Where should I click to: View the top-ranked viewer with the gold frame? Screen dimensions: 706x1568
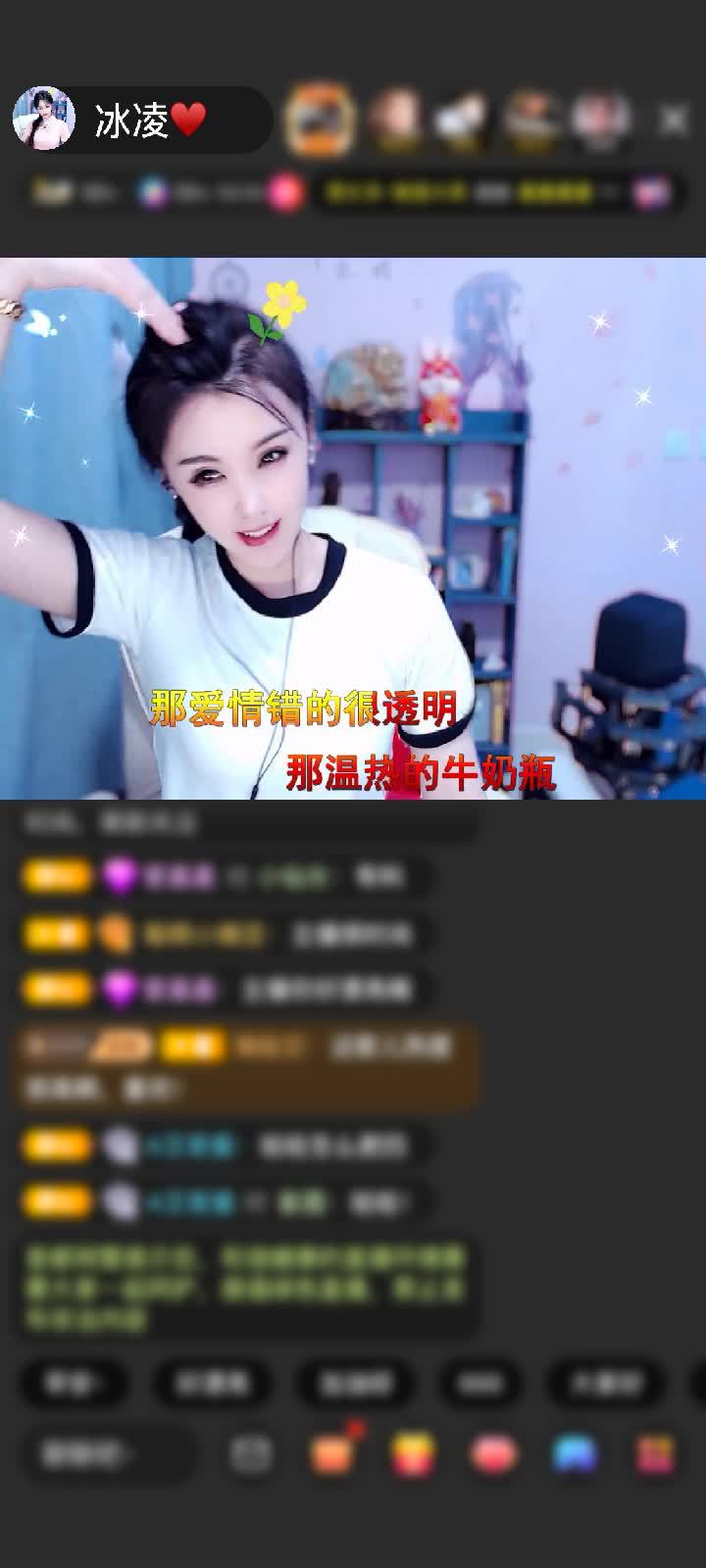click(x=319, y=120)
